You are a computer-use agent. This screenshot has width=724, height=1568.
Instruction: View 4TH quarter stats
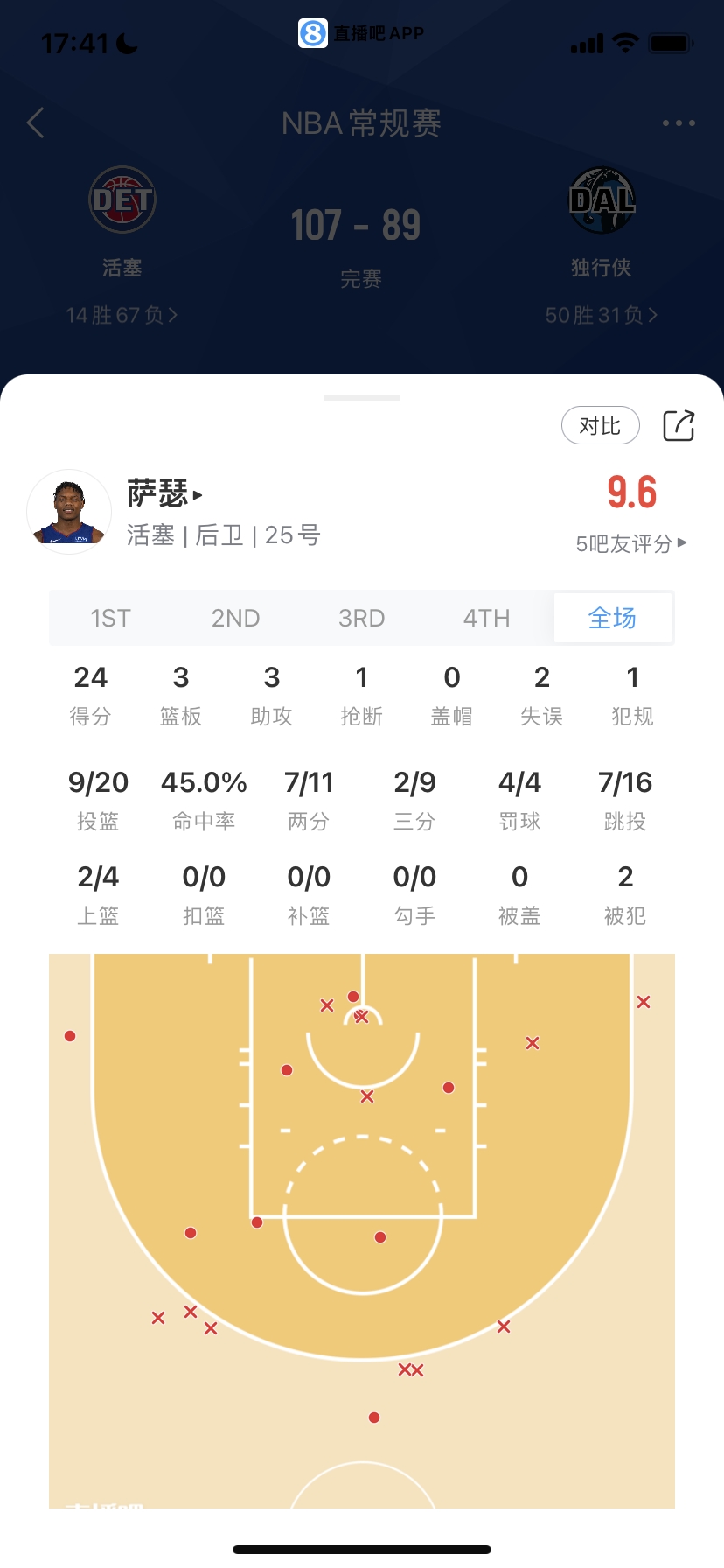click(x=486, y=619)
